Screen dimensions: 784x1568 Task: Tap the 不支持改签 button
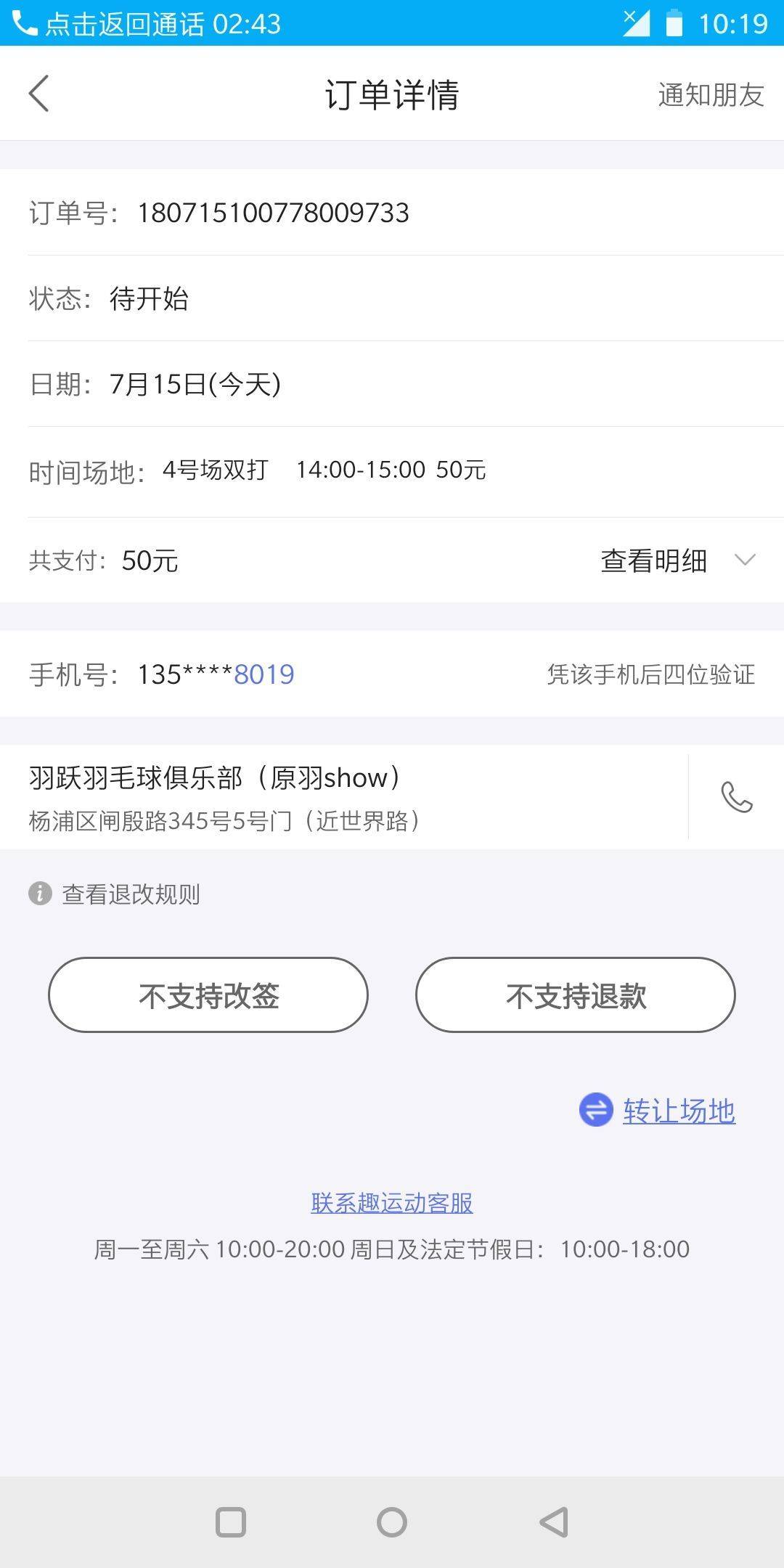coord(208,995)
